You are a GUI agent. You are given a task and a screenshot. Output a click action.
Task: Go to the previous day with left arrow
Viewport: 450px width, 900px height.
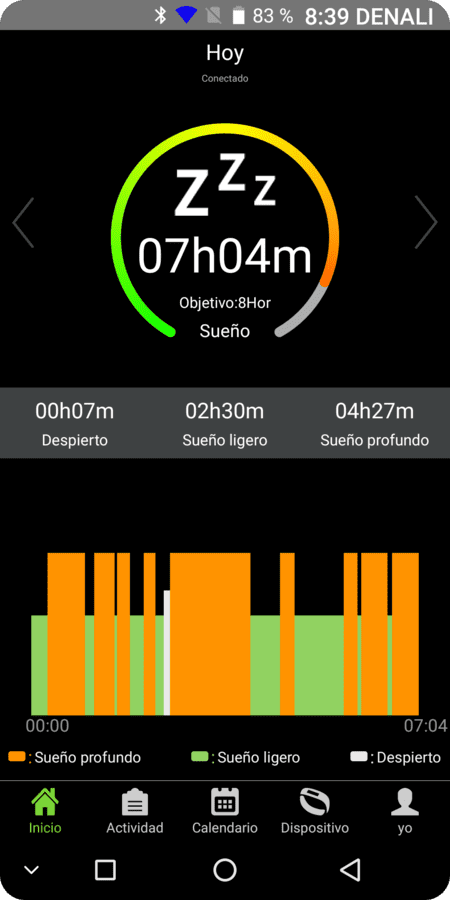tap(24, 223)
